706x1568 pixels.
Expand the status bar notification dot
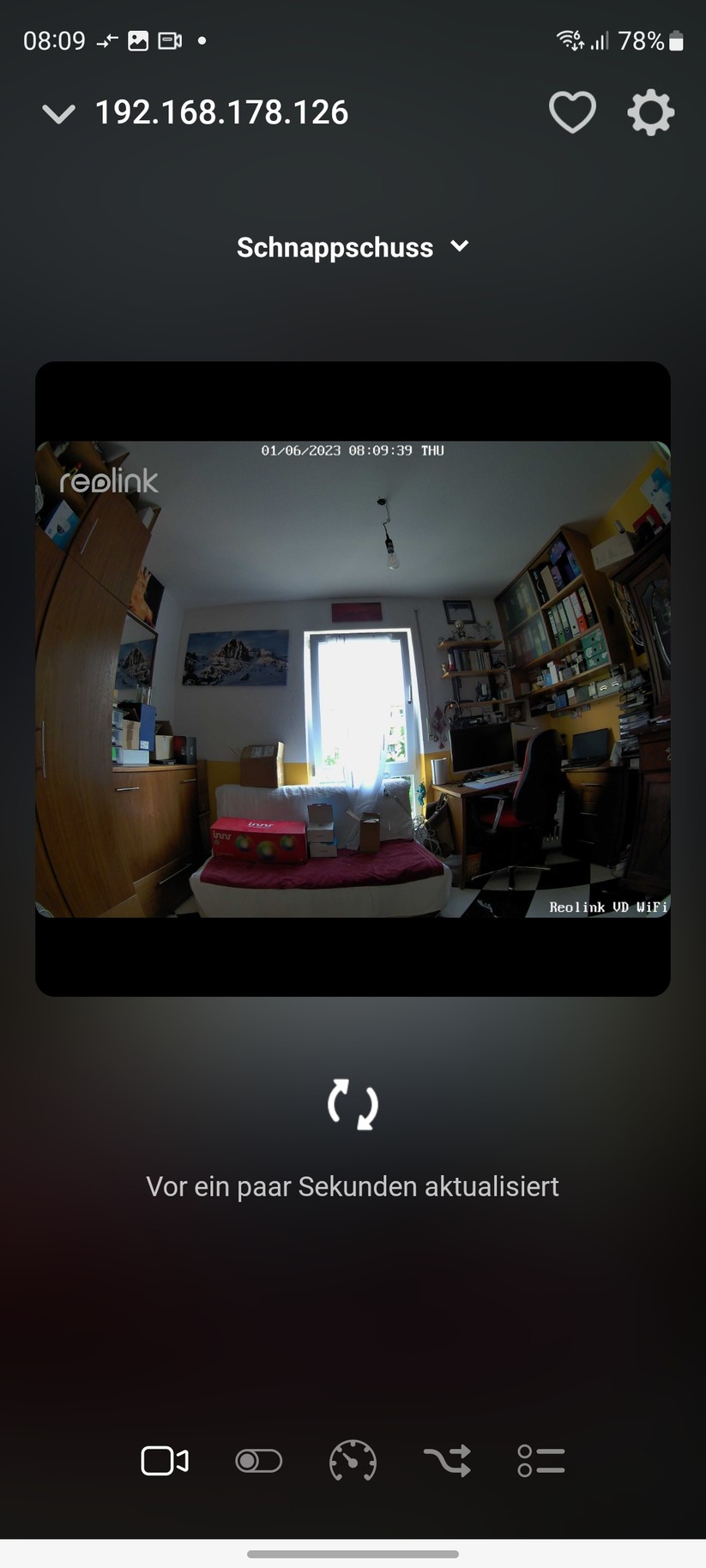click(203, 40)
